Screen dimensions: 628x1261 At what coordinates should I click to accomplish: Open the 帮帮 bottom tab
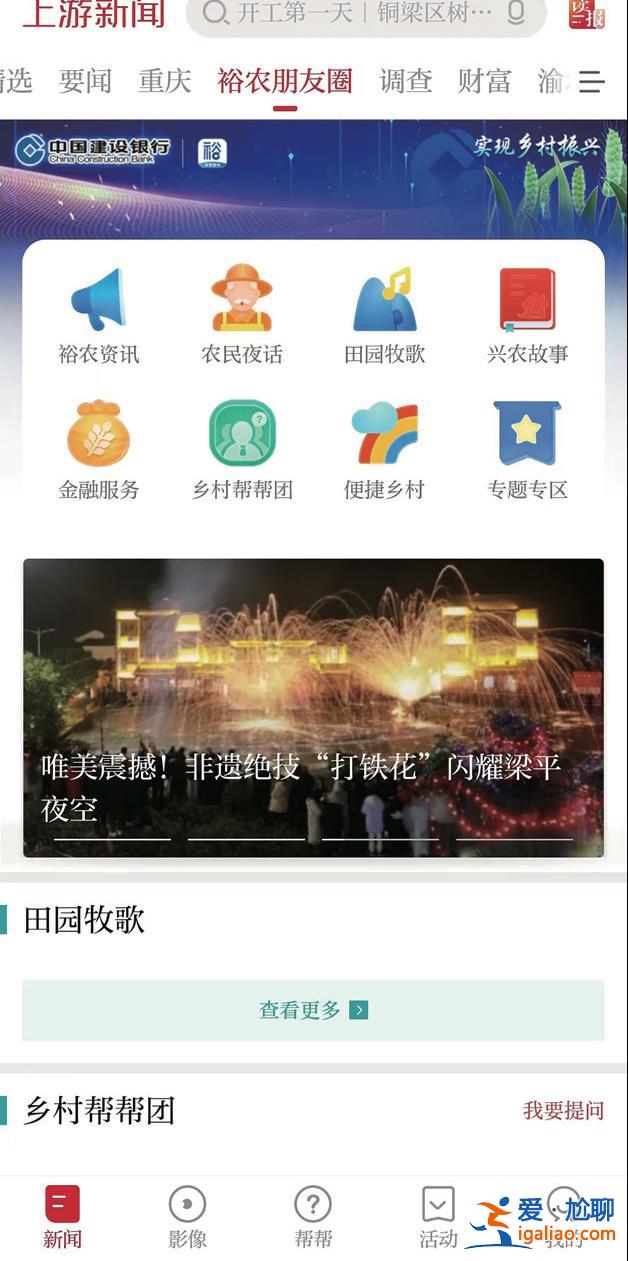313,1217
